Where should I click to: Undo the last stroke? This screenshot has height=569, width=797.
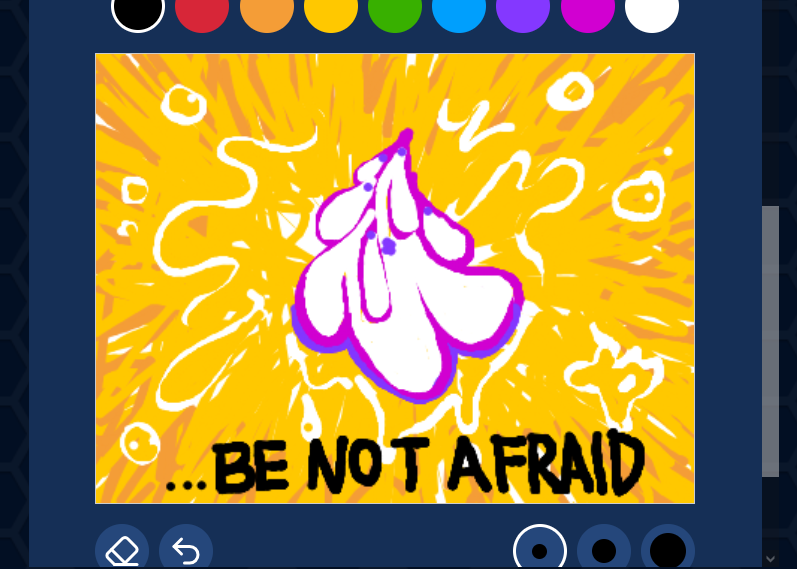click(186, 550)
